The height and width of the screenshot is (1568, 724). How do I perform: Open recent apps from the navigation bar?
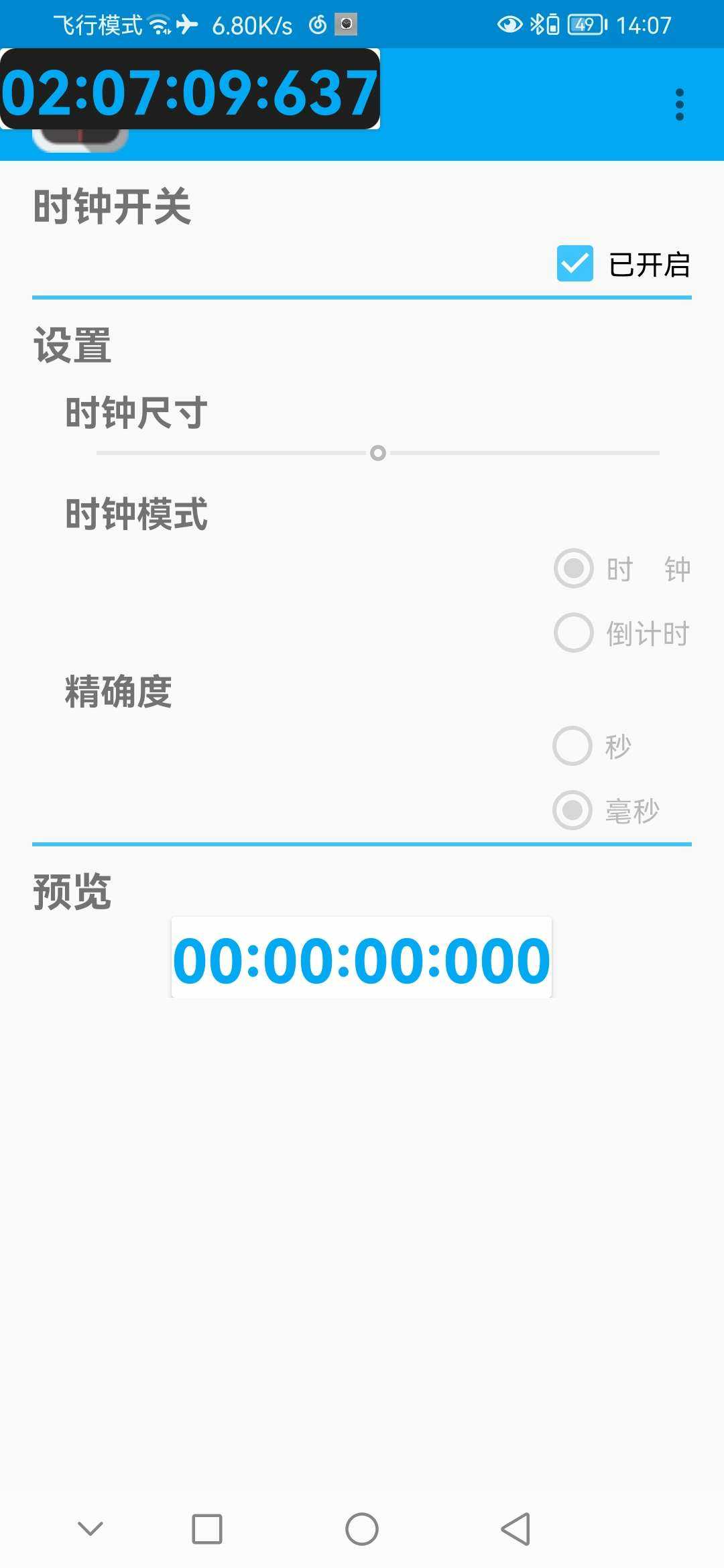(207, 1529)
